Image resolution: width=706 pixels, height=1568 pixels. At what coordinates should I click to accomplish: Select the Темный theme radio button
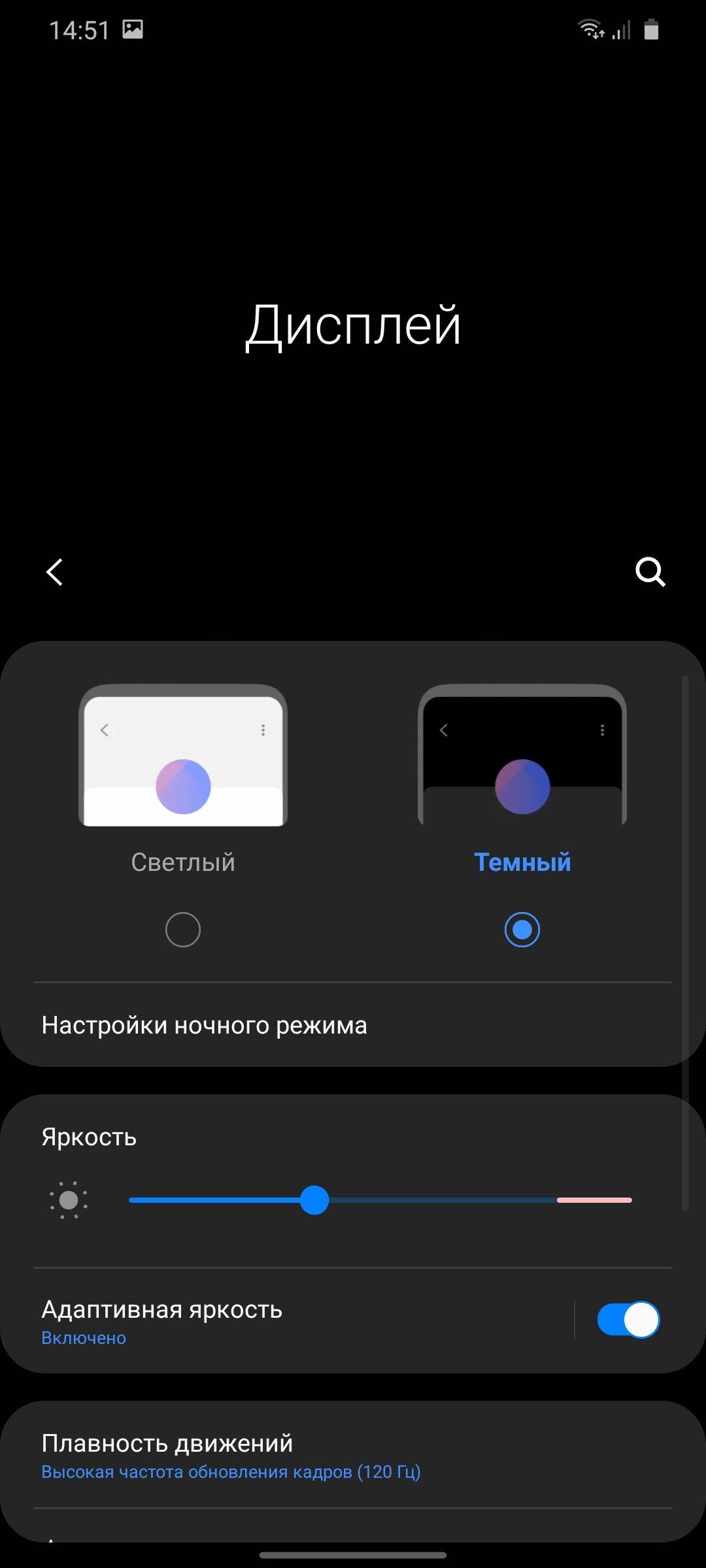[522, 930]
